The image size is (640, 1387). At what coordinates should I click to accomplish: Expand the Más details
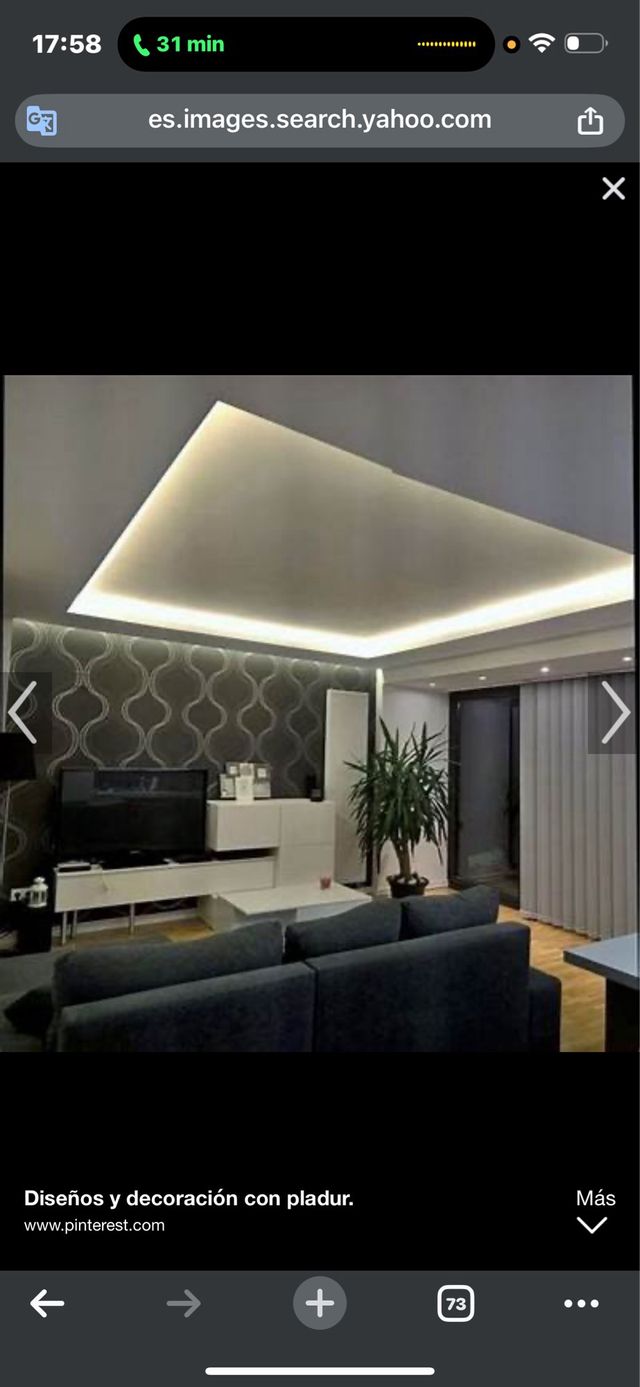595,1211
